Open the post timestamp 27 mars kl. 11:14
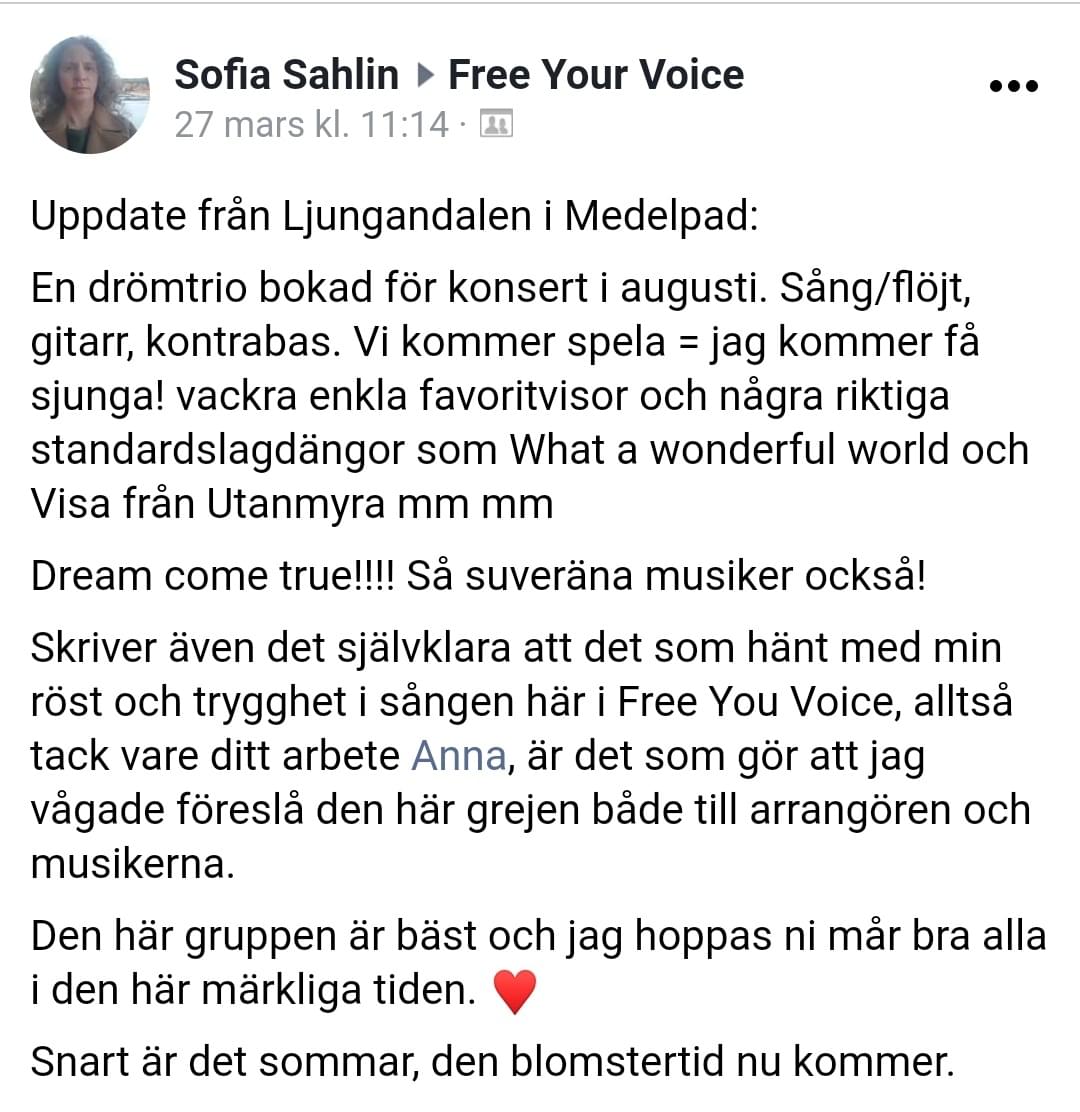Image resolution: width=1080 pixels, height=1112 pixels. [x=311, y=124]
